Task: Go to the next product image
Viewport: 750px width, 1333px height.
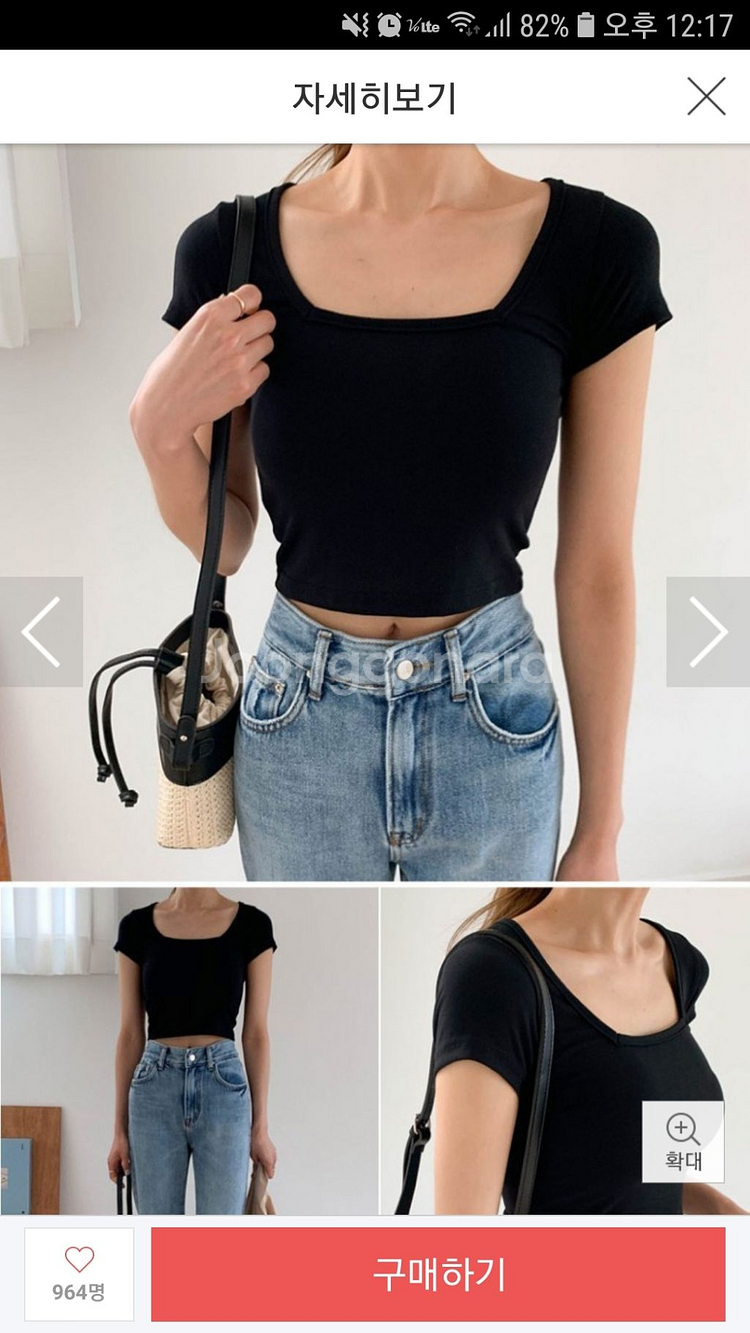Action: pyautogui.click(x=708, y=632)
